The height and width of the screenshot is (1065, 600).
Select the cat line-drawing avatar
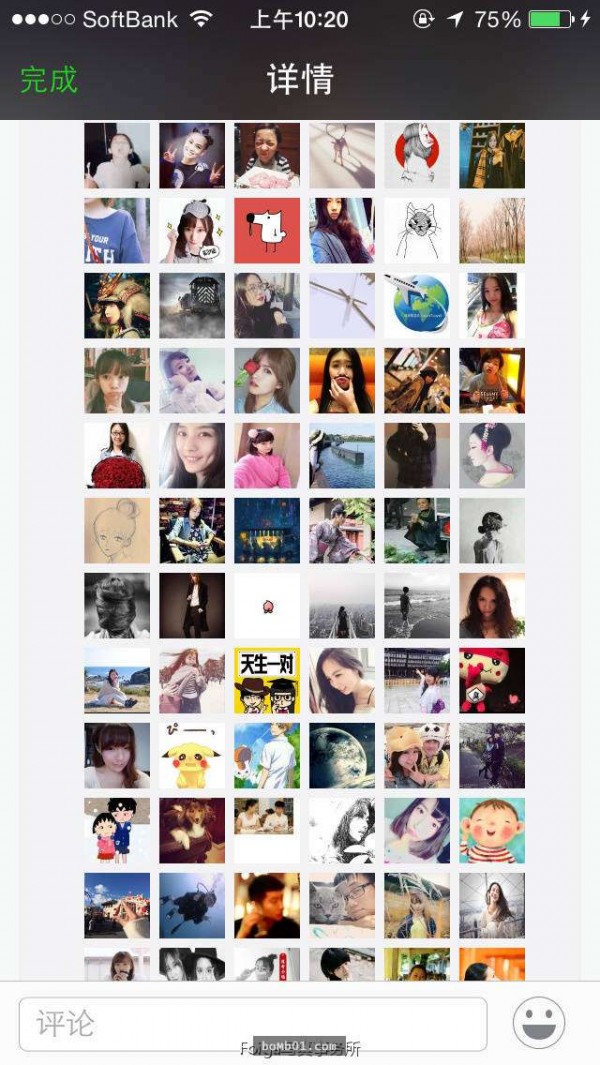pos(417,231)
